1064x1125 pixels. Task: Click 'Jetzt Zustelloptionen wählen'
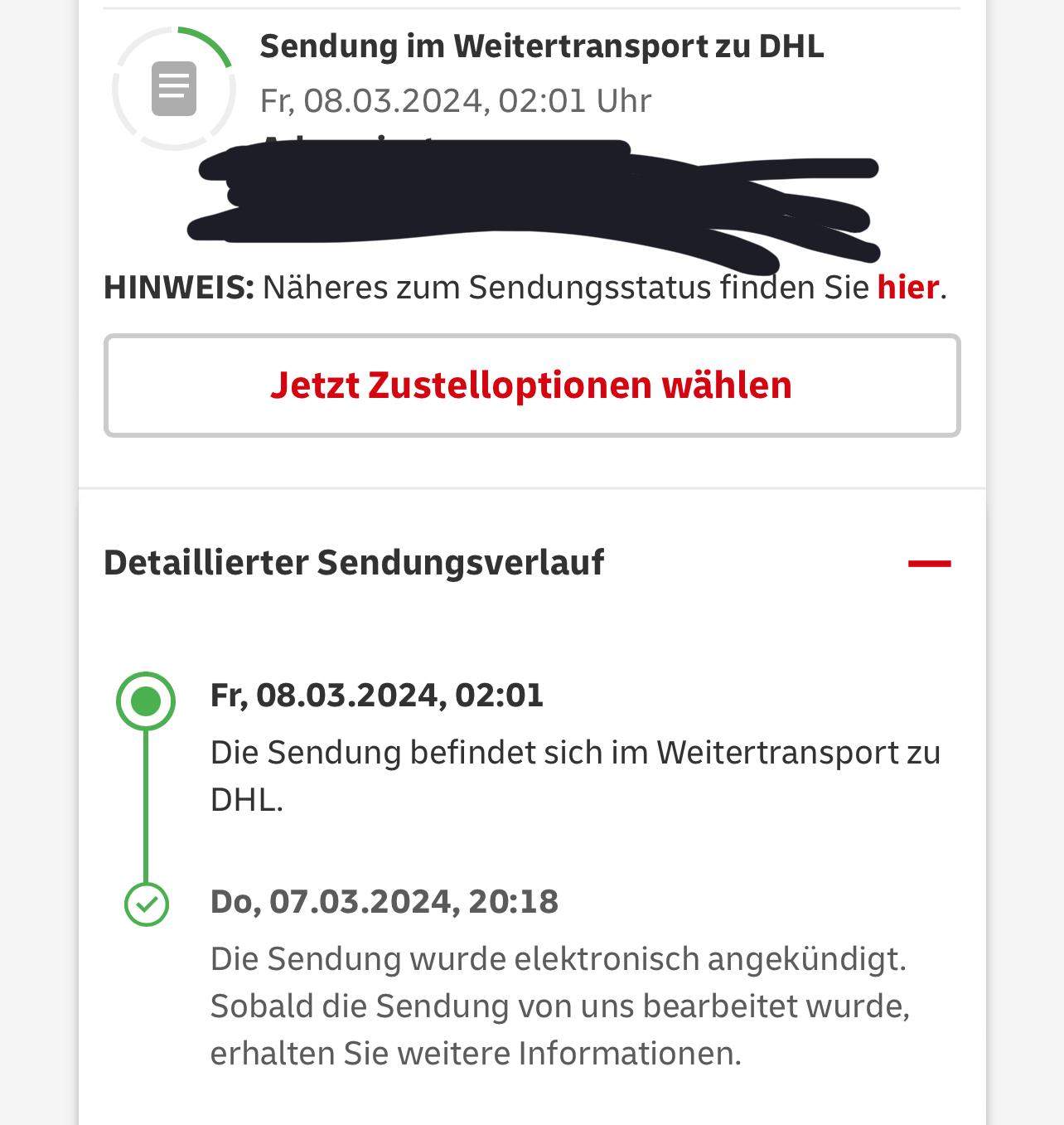[531, 384]
